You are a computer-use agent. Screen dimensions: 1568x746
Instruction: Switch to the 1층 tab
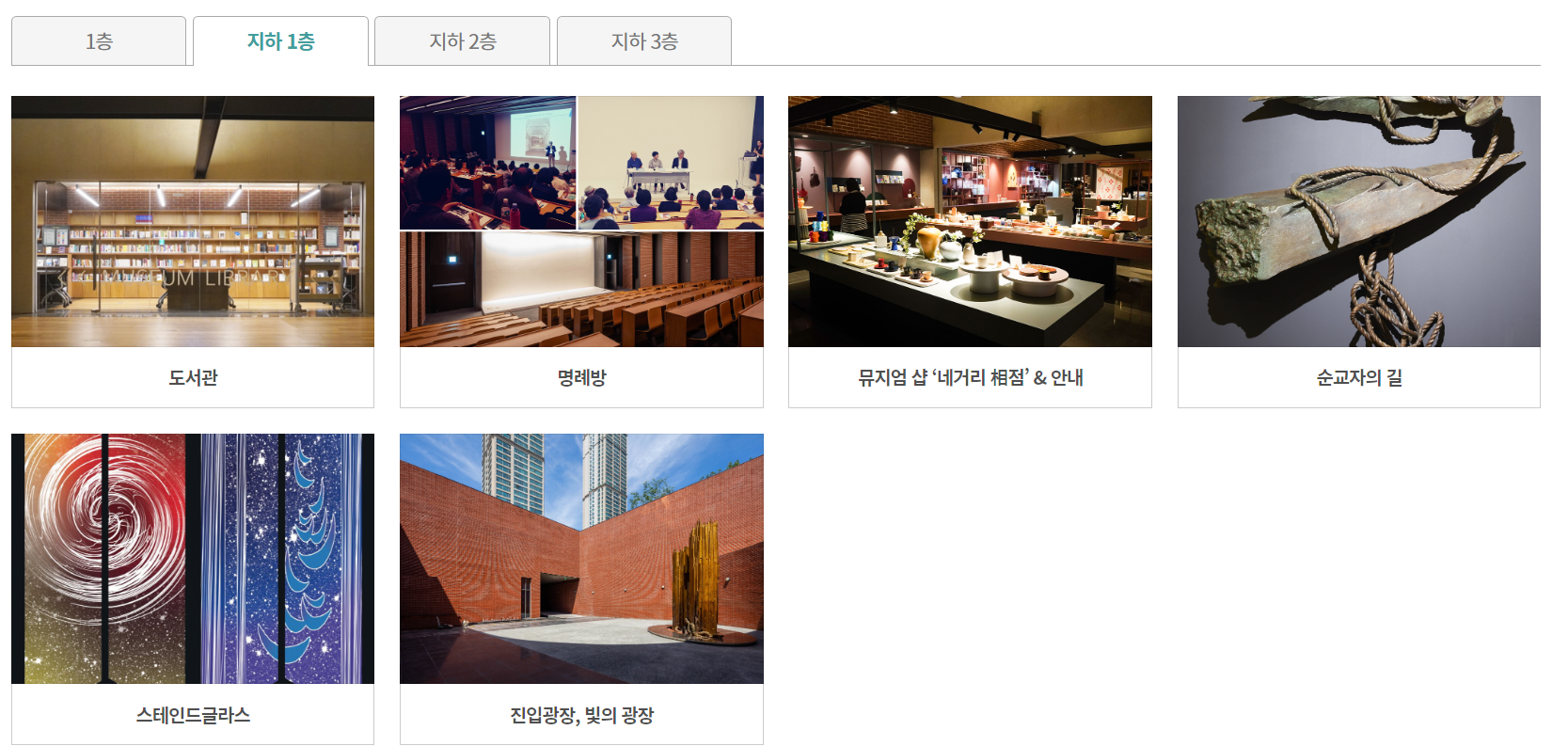(x=99, y=41)
